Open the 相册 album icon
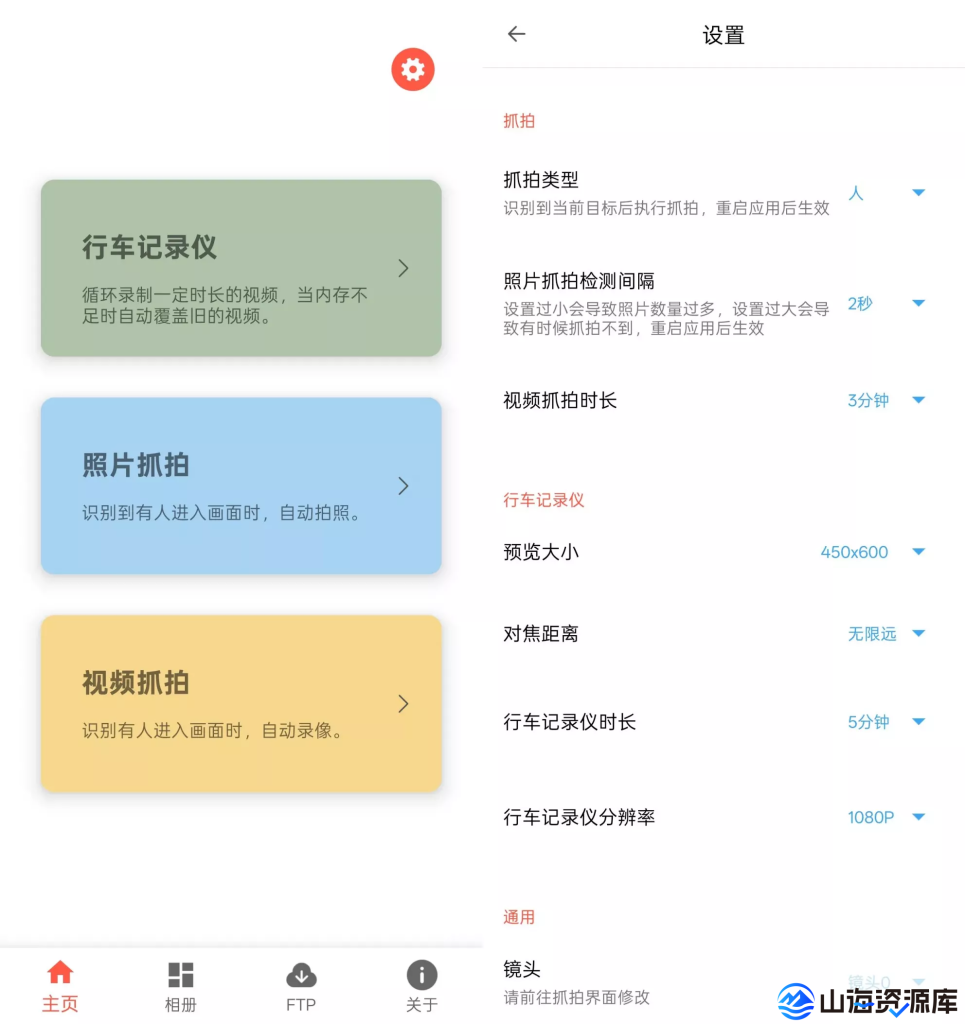Image resolution: width=965 pixels, height=1024 pixels. pyautogui.click(x=180, y=972)
